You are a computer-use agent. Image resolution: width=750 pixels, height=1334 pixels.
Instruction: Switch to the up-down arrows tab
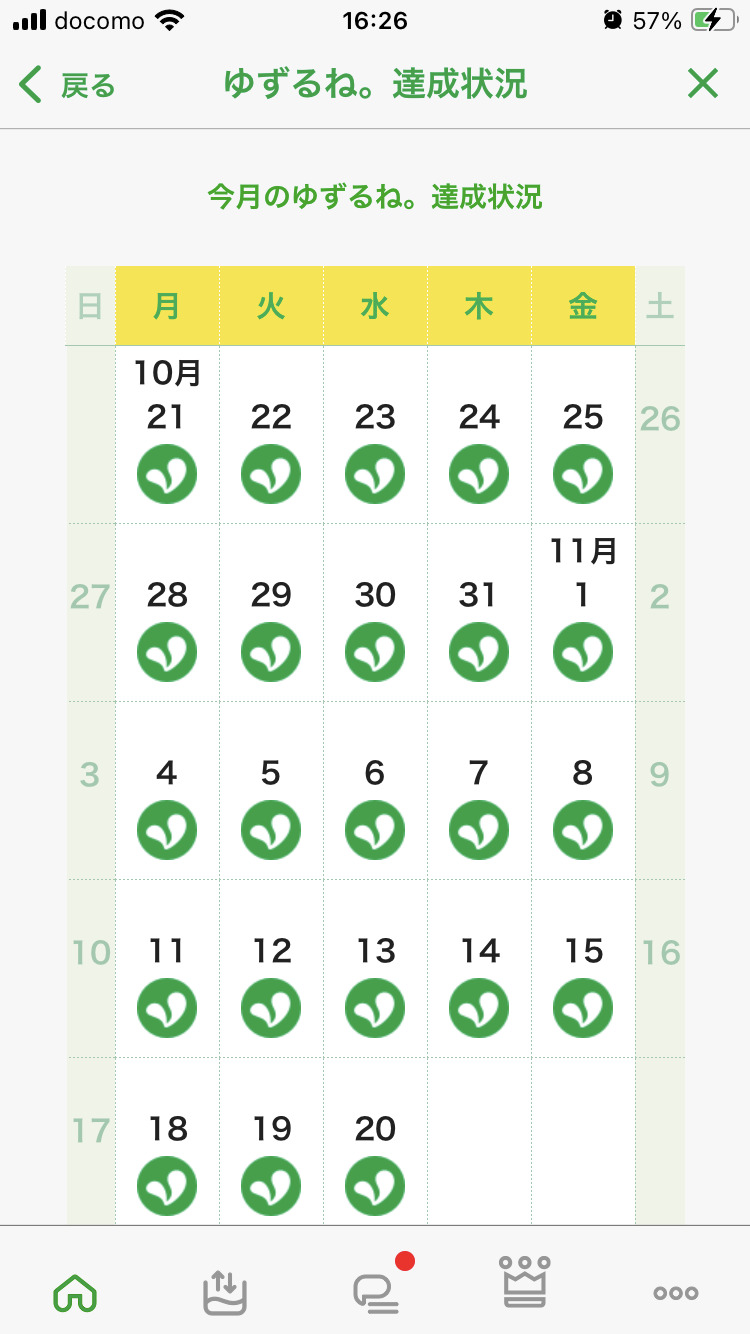pos(225,1292)
